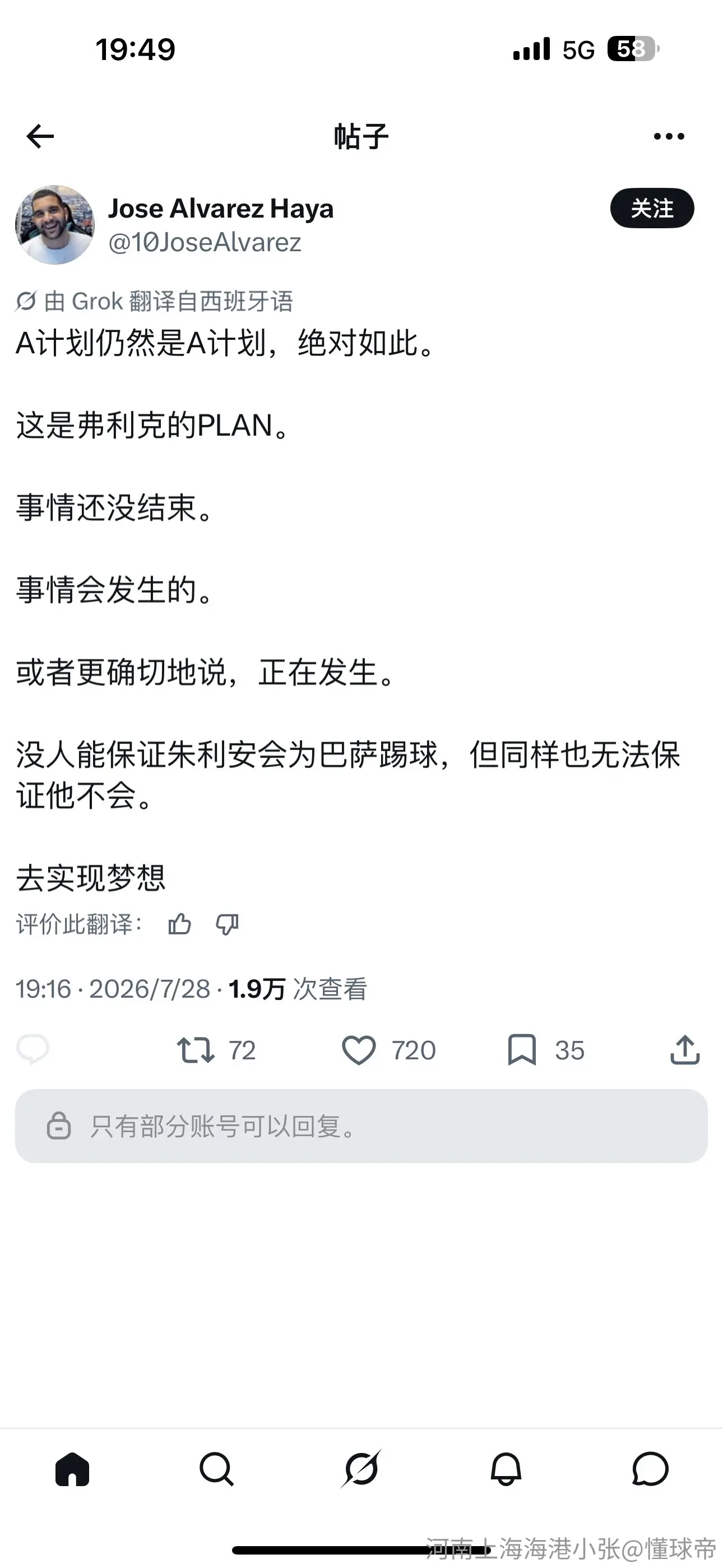Tap the reply bubble icon
Viewport: 723px width, 1568px height.
pos(33,1049)
